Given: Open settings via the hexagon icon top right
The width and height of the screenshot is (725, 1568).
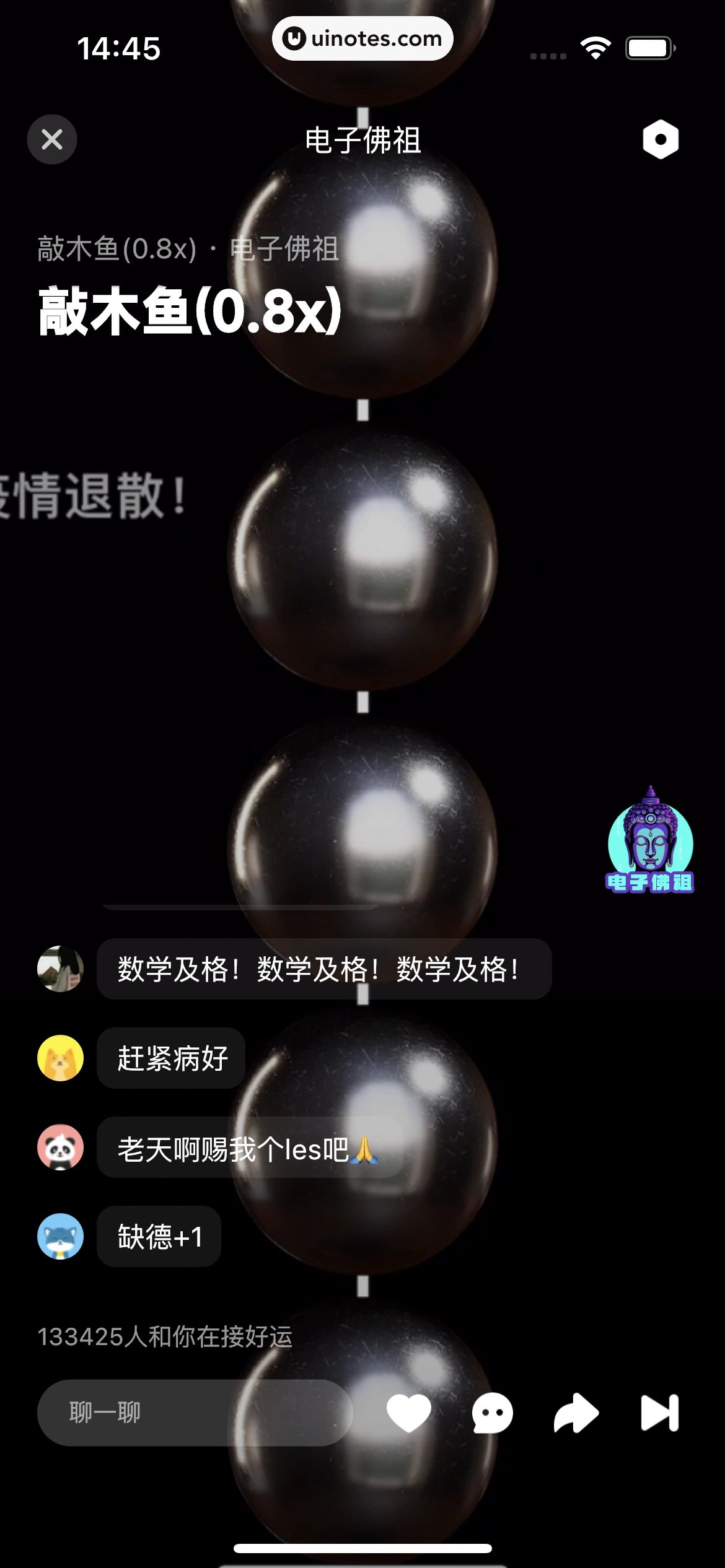Looking at the screenshot, I should 659,139.
